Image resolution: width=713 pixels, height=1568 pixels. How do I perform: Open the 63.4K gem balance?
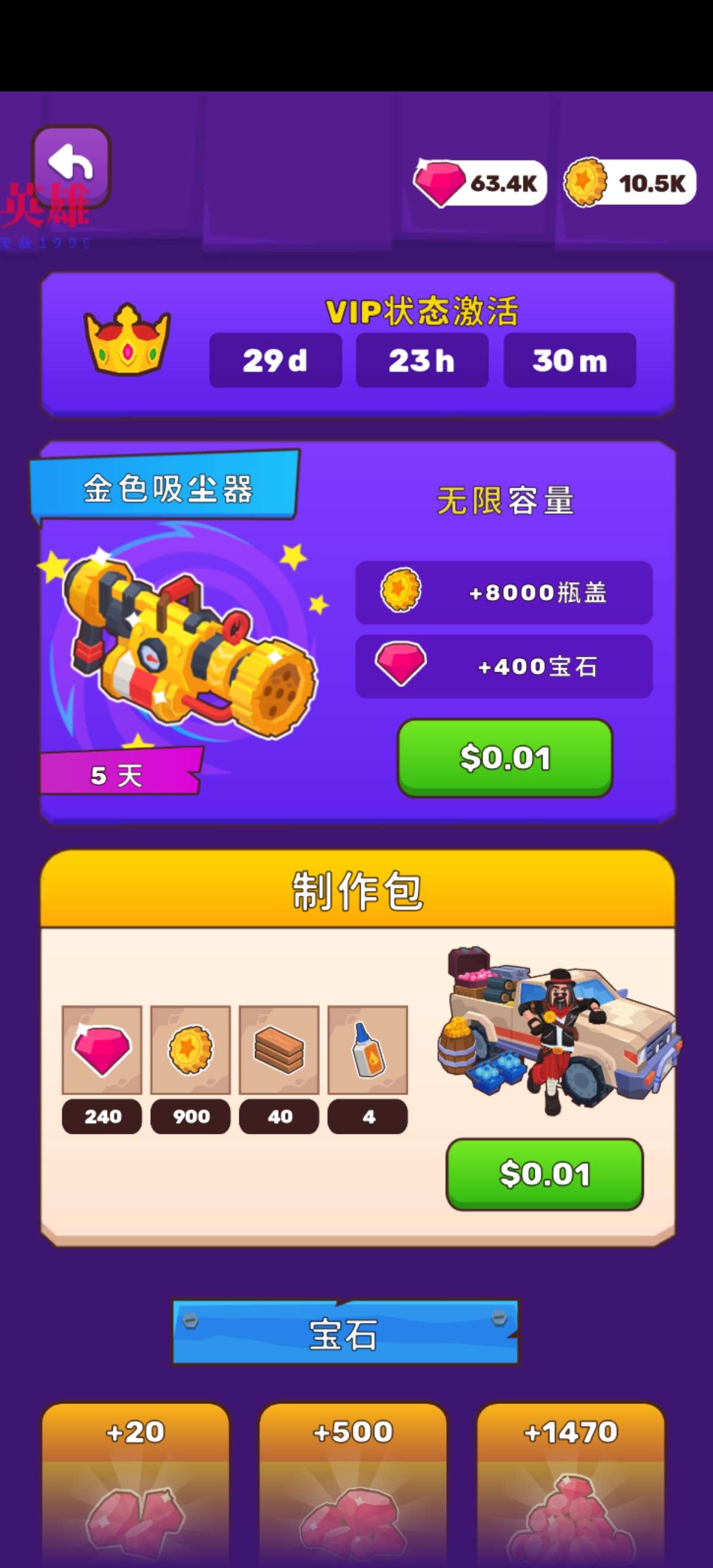click(481, 182)
